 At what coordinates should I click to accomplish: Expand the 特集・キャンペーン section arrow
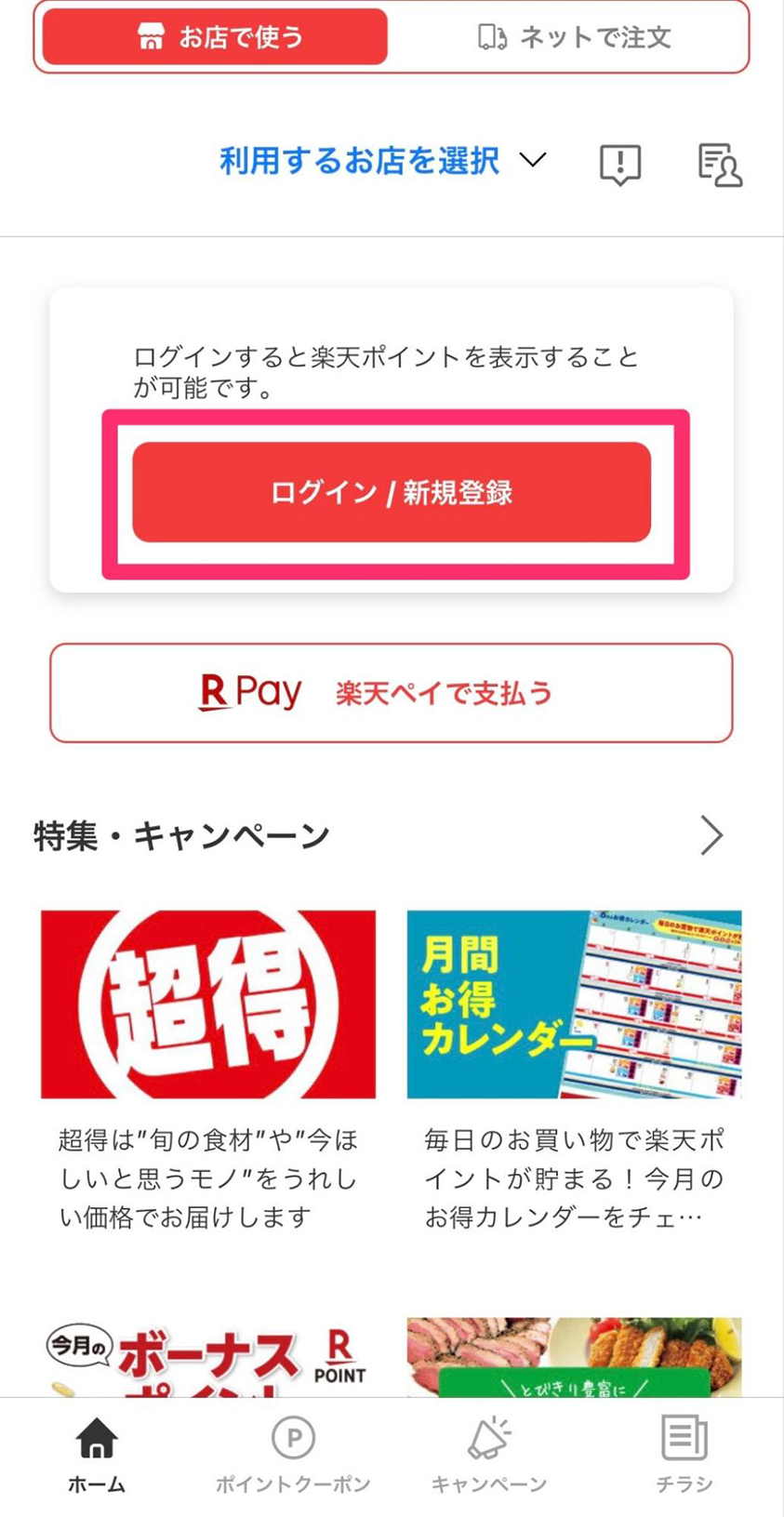coord(711,835)
